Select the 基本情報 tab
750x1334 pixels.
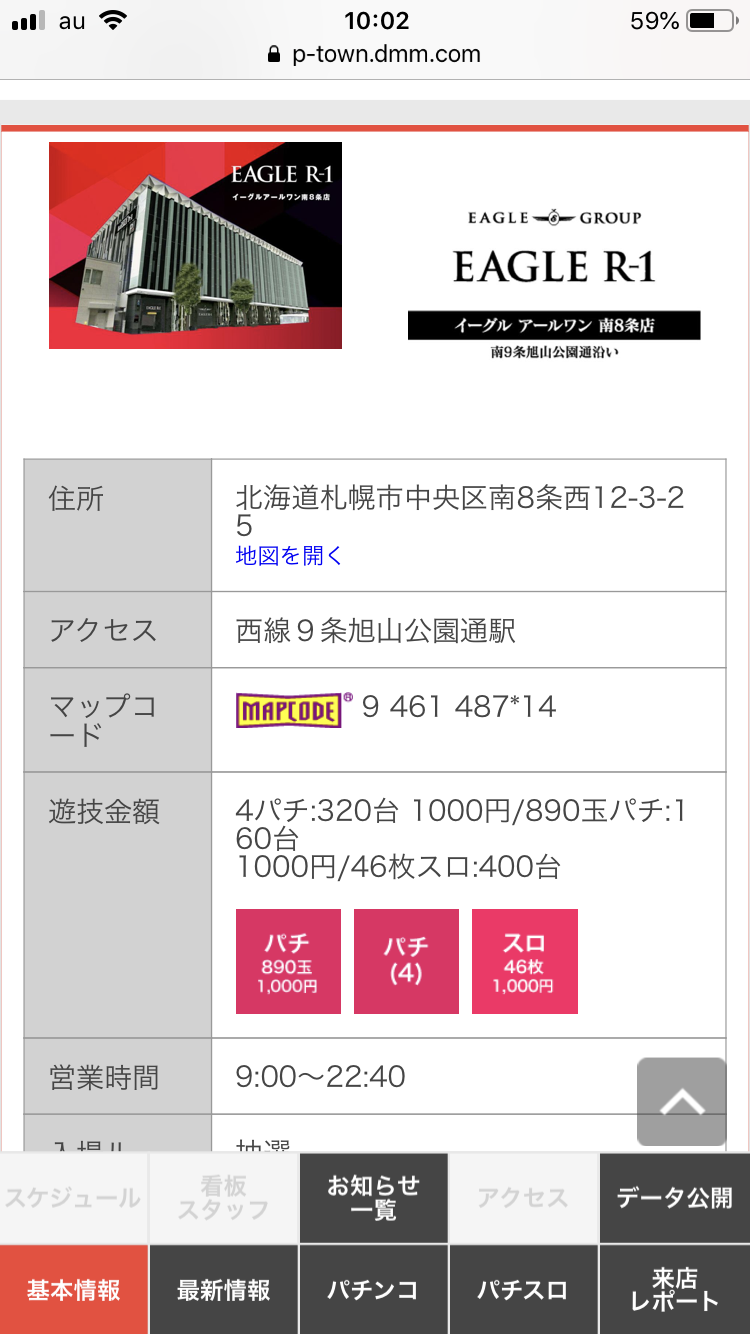click(x=74, y=1290)
